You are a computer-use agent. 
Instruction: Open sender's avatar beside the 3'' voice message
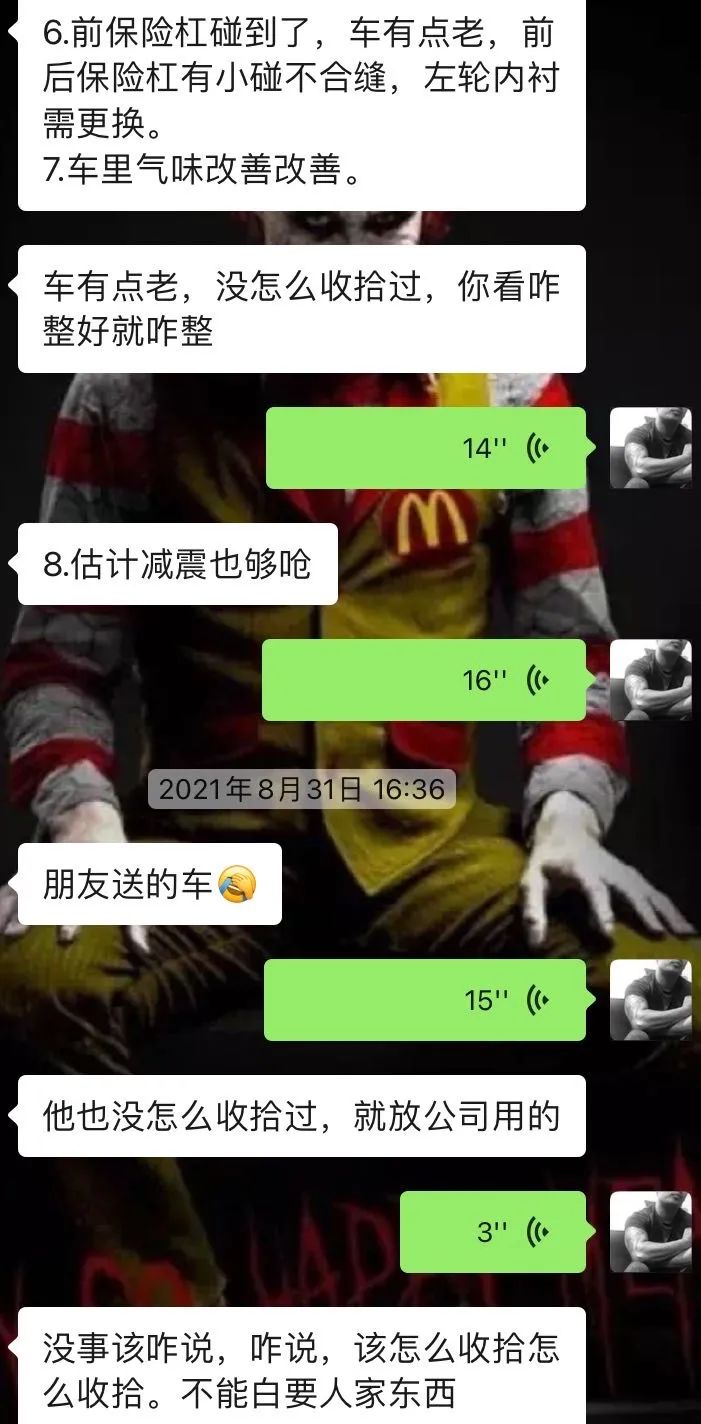pyautogui.click(x=650, y=1232)
